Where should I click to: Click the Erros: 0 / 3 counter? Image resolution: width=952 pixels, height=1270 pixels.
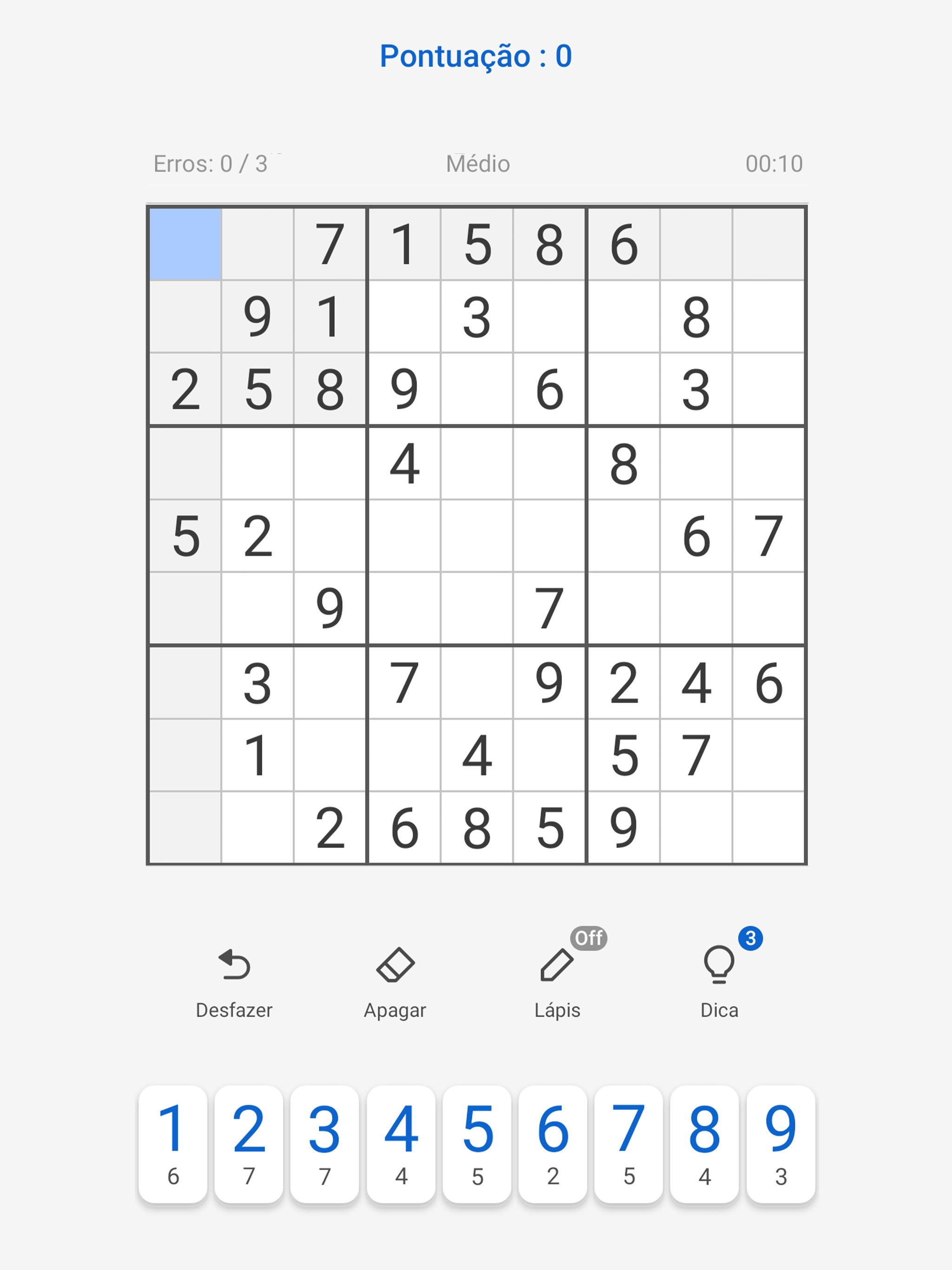[x=212, y=164]
